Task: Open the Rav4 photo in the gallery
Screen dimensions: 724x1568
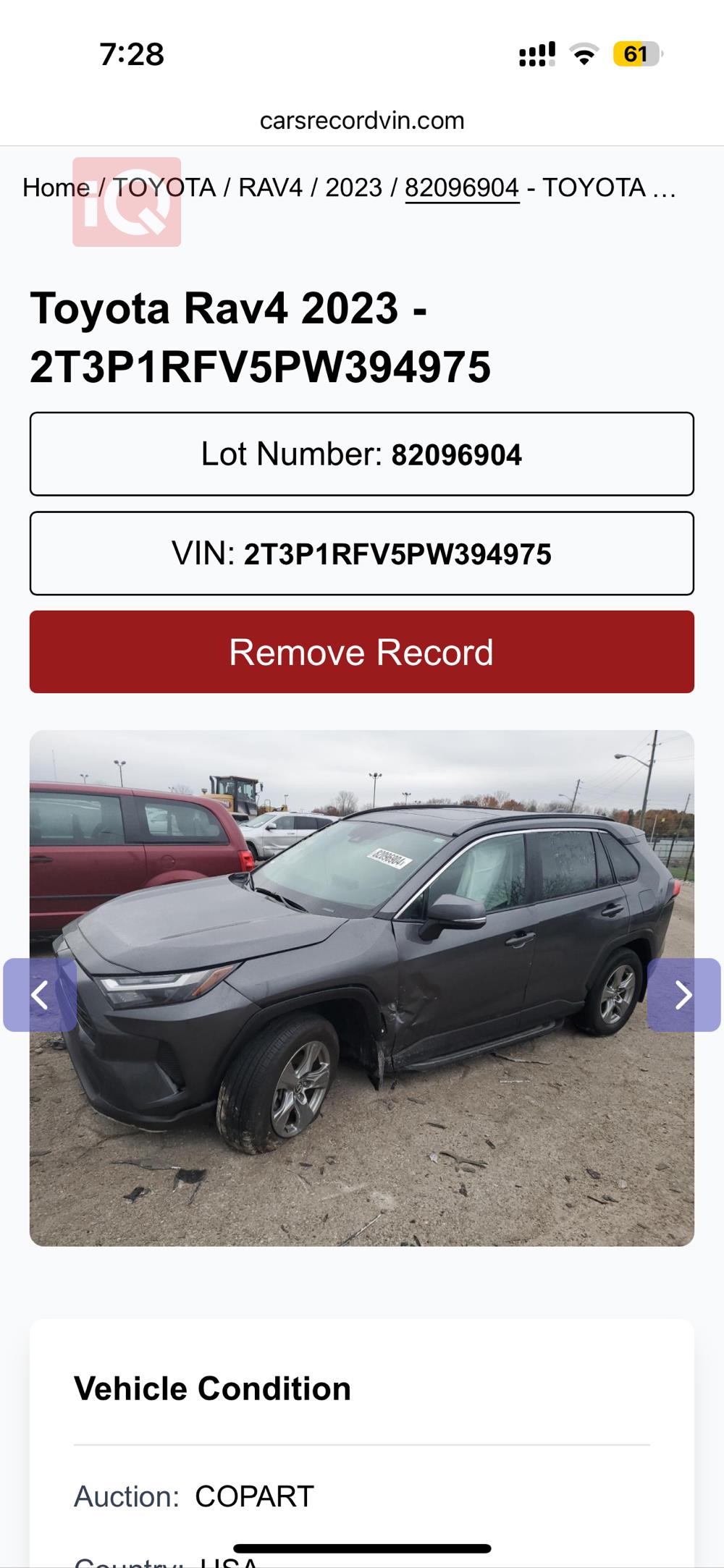Action: tap(362, 988)
